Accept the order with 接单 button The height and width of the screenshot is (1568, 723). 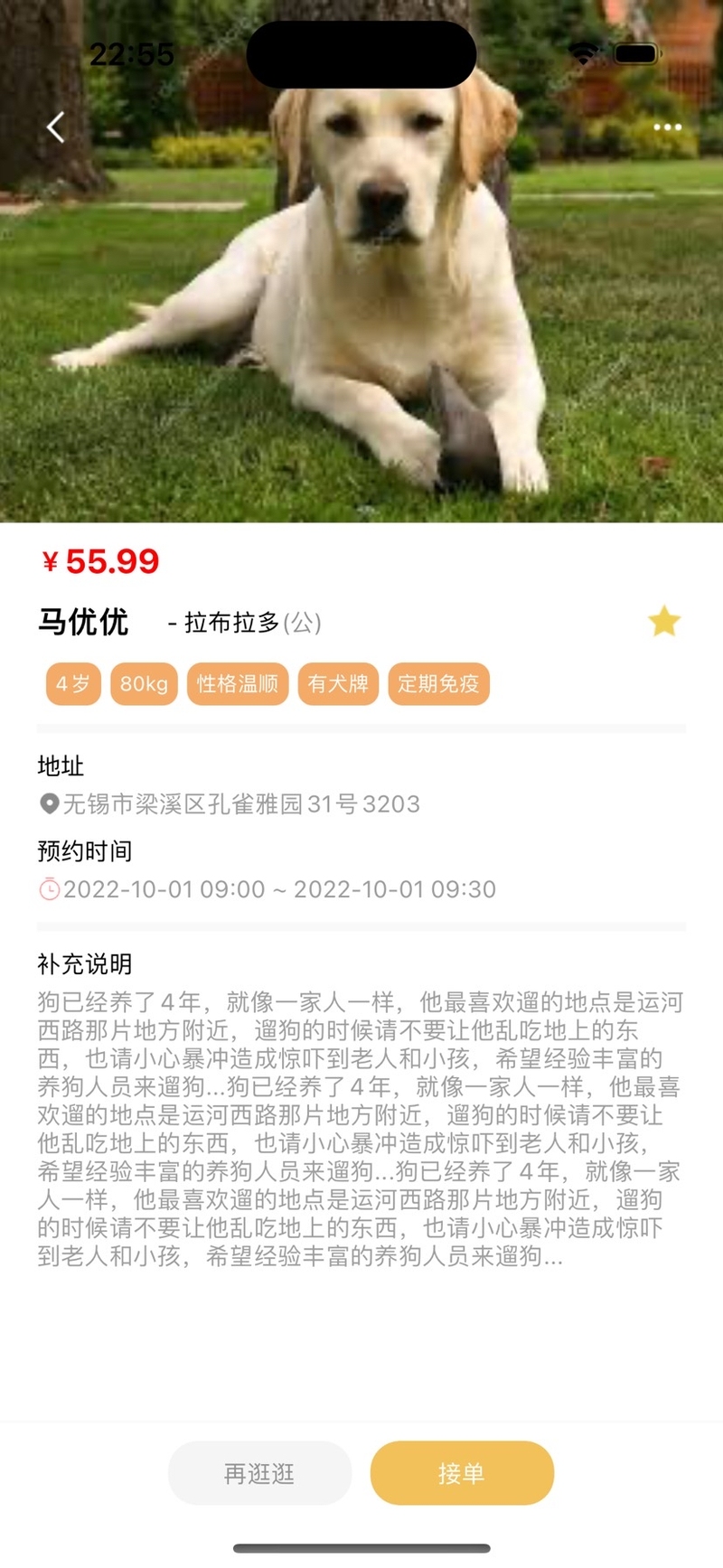tap(462, 1473)
